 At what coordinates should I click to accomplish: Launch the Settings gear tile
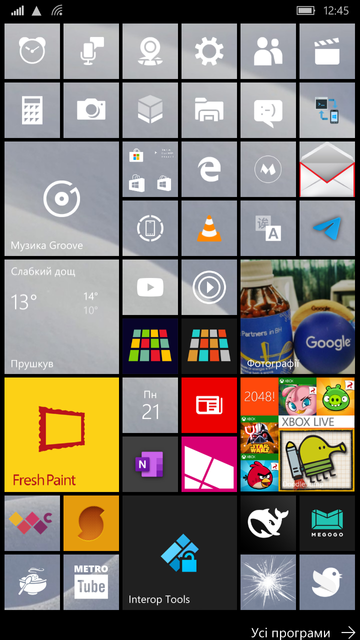[209, 51]
